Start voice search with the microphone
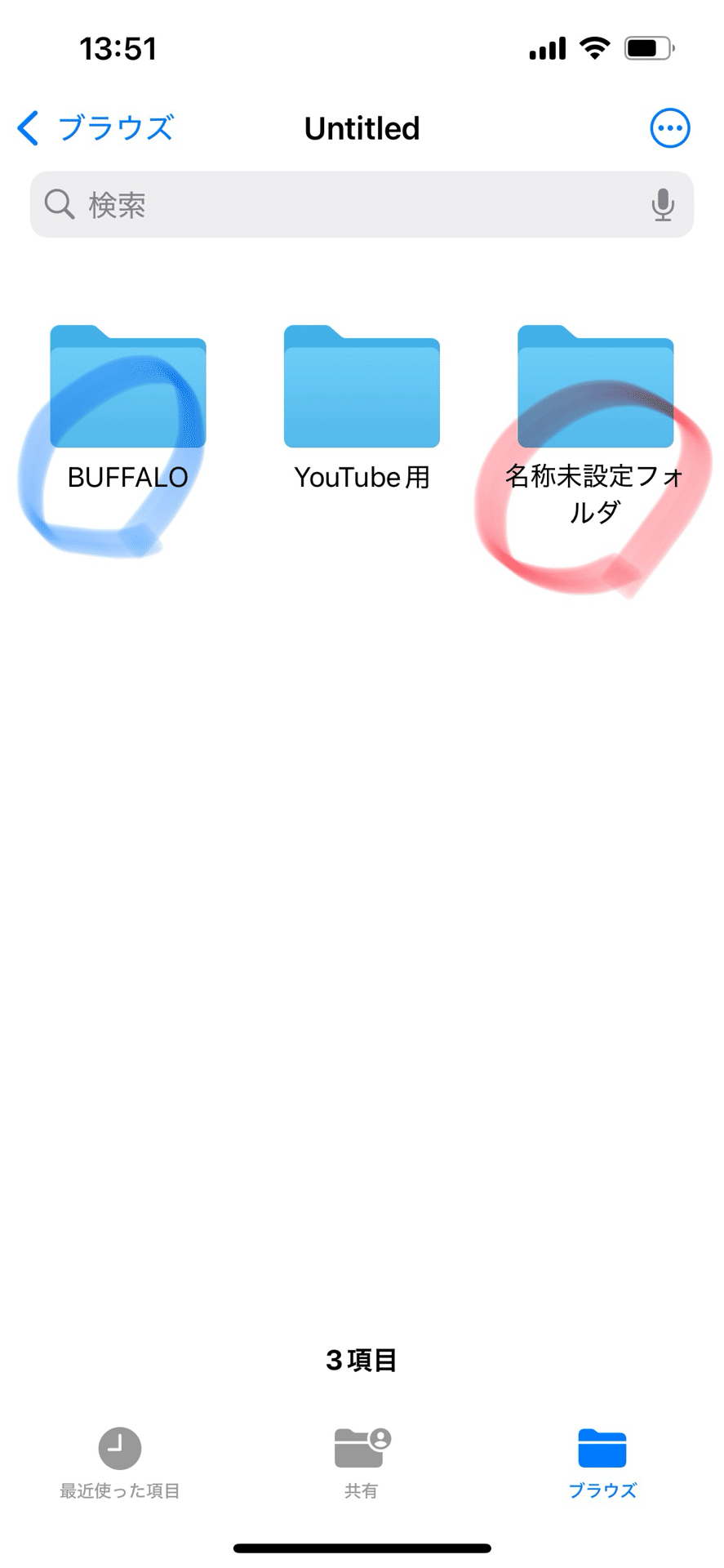This screenshot has width=724, height=1568. (x=663, y=205)
